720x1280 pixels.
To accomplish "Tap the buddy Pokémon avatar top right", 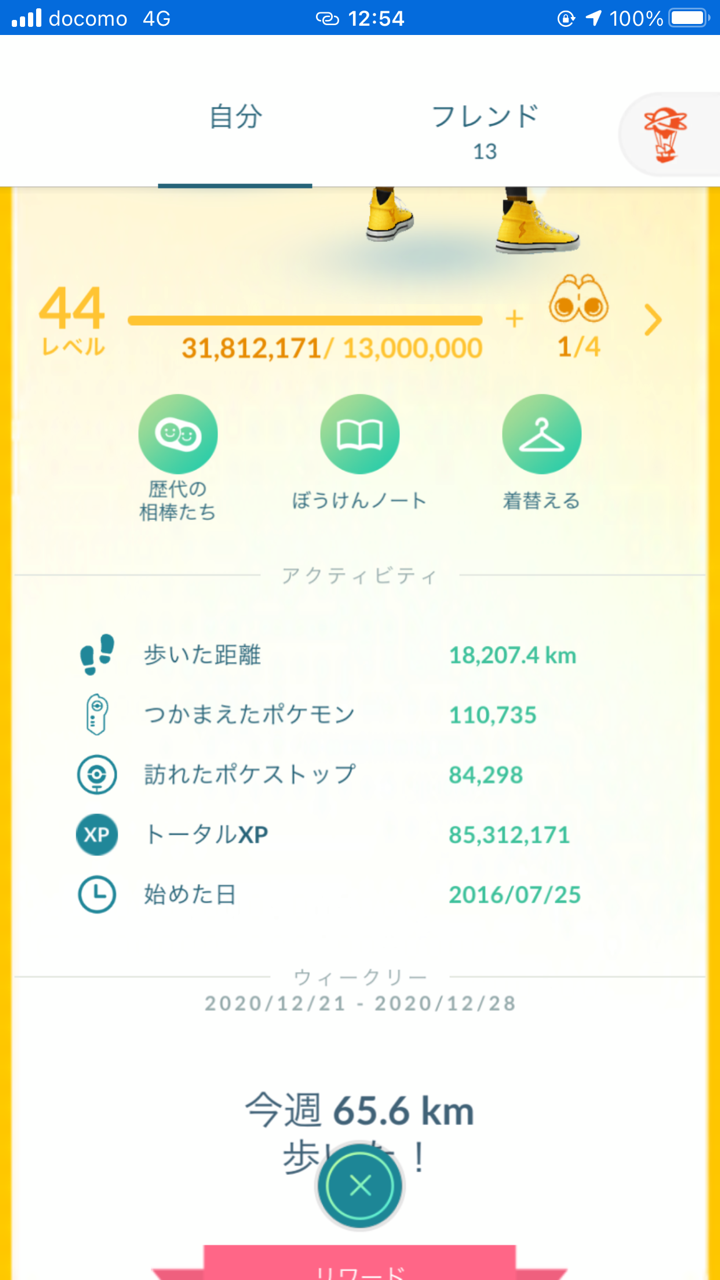I will tap(668, 135).
